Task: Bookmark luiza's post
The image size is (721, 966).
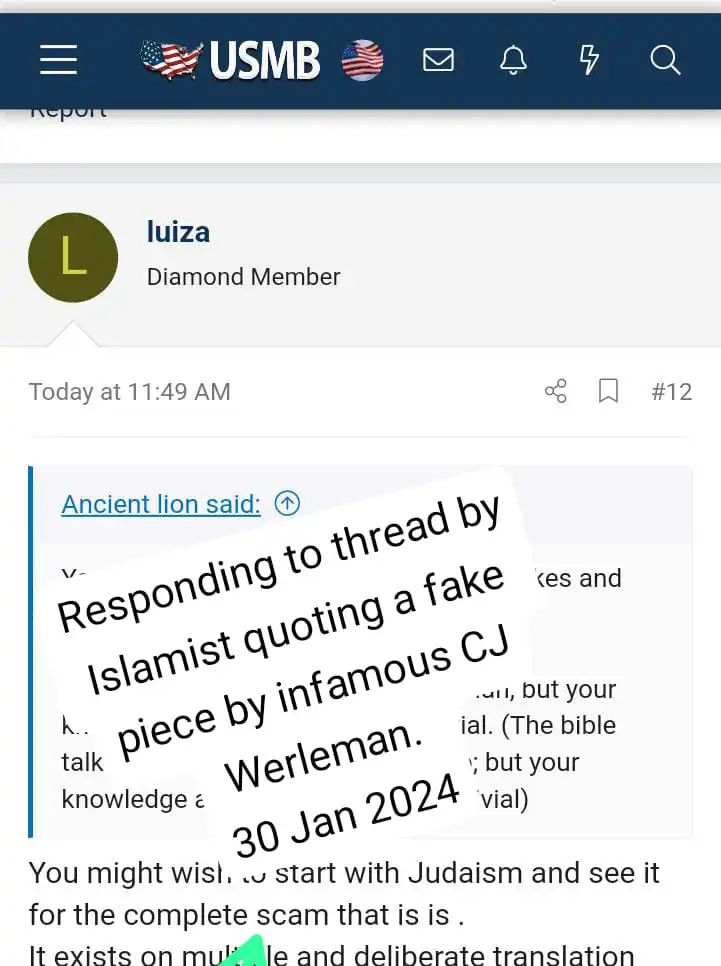Action: (608, 391)
